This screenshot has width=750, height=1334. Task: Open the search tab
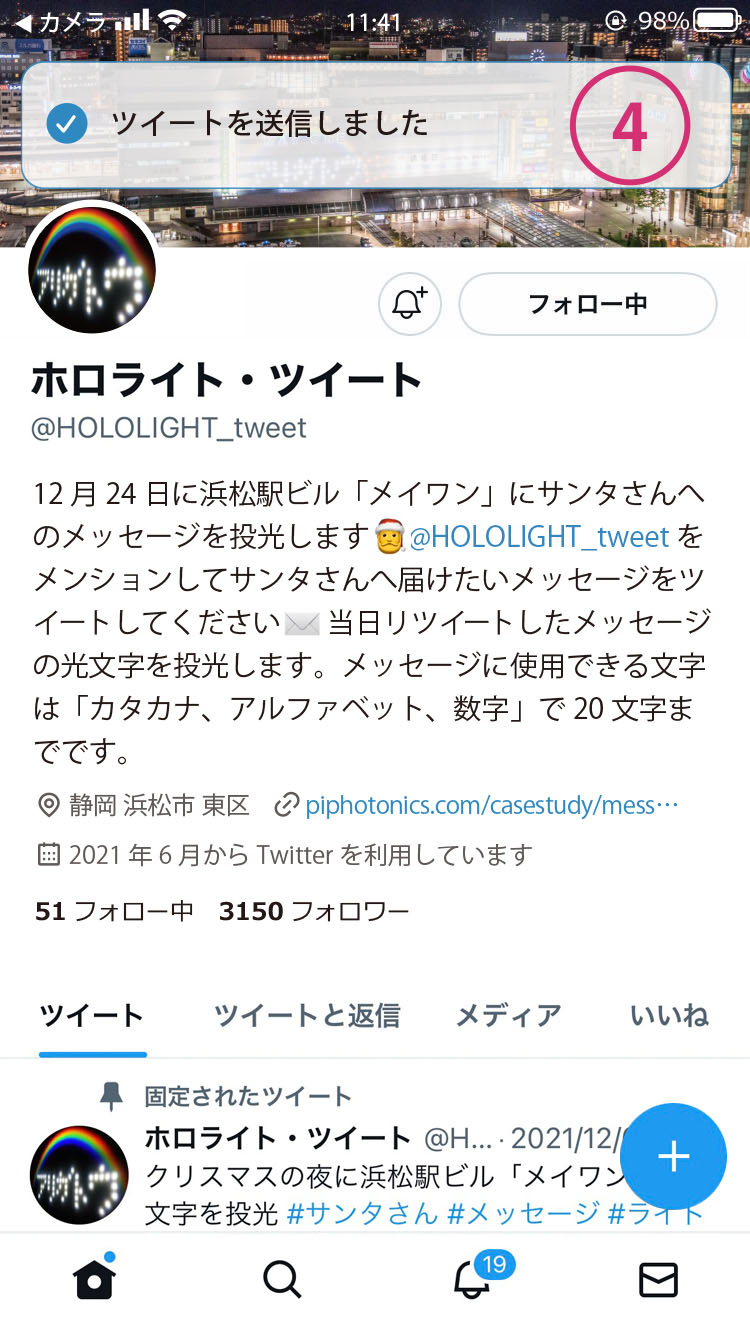(x=281, y=1279)
